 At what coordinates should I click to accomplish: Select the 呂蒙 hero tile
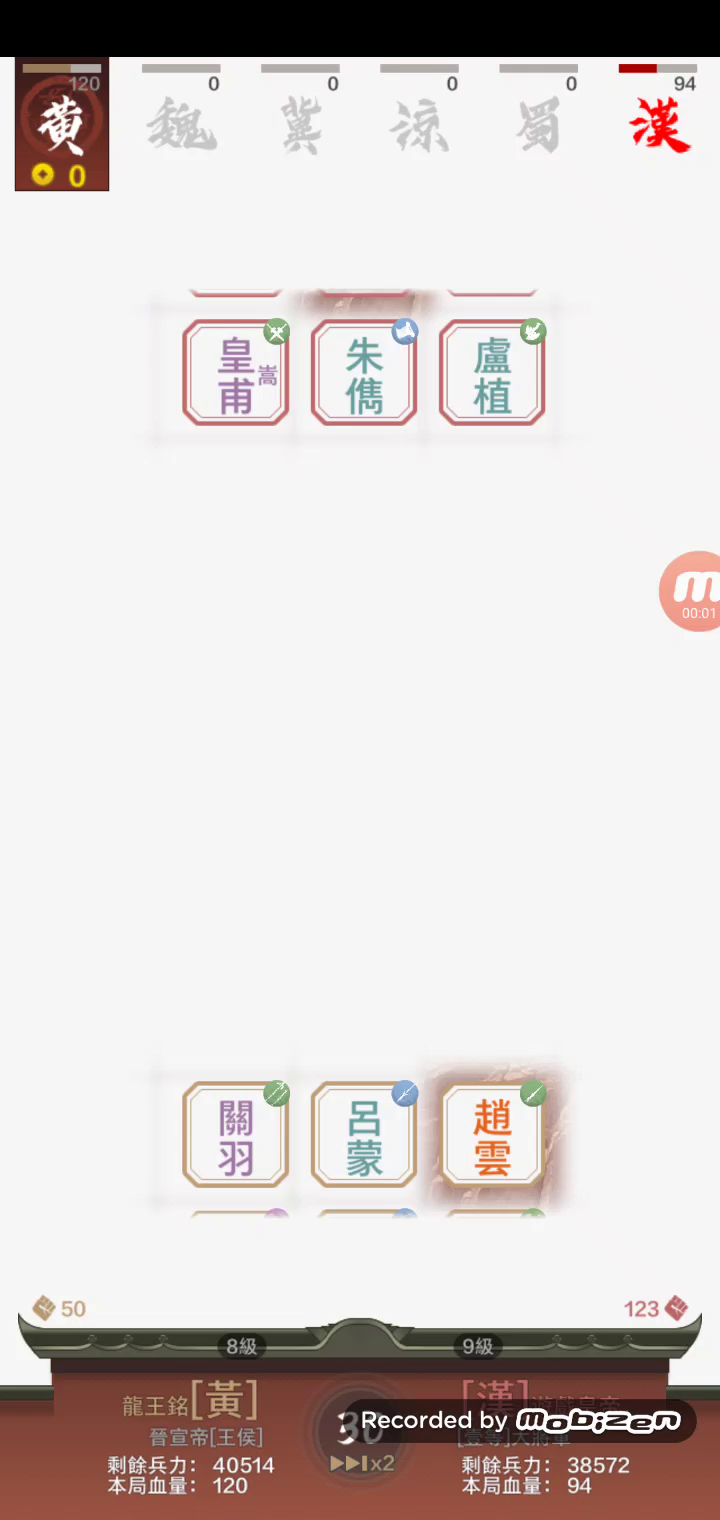click(364, 1135)
